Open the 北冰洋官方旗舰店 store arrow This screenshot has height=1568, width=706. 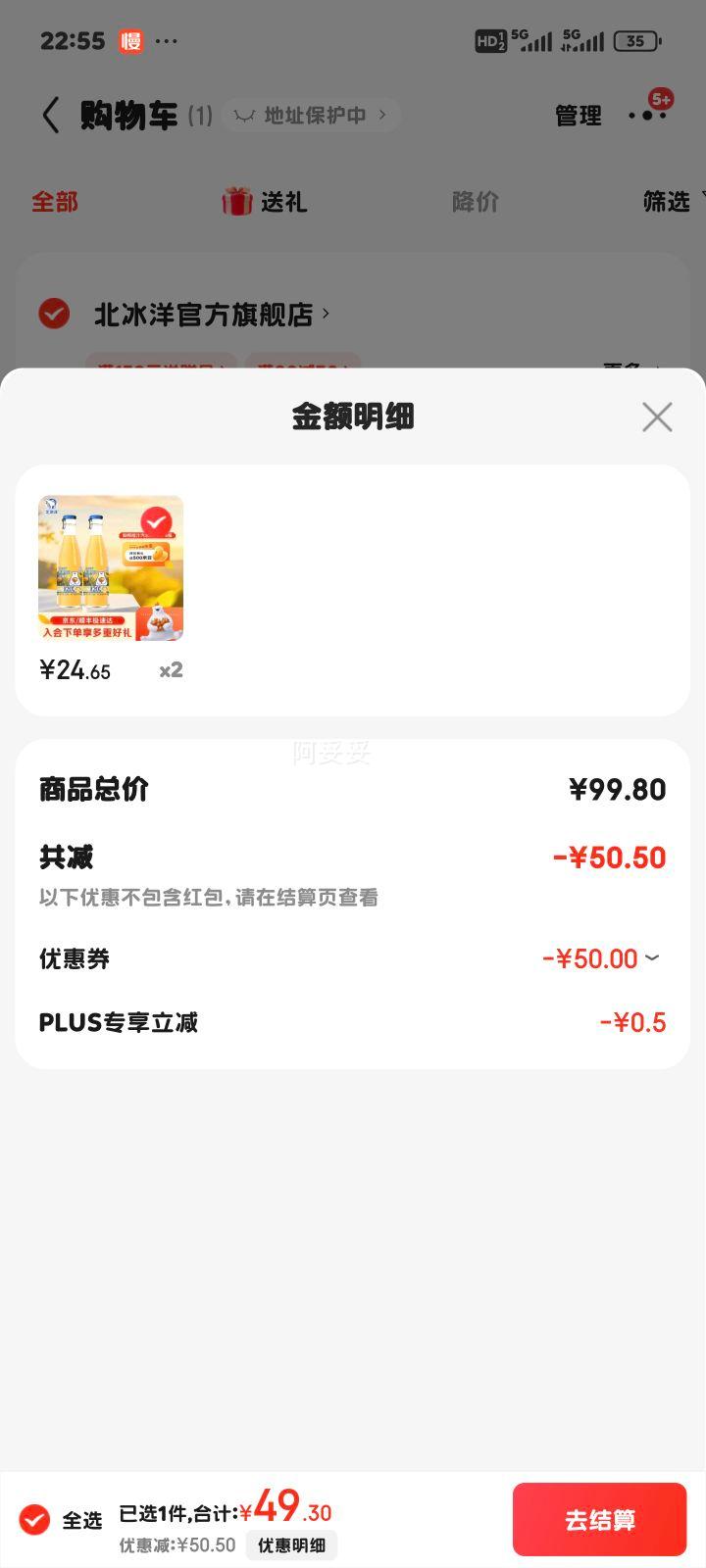tap(325, 315)
